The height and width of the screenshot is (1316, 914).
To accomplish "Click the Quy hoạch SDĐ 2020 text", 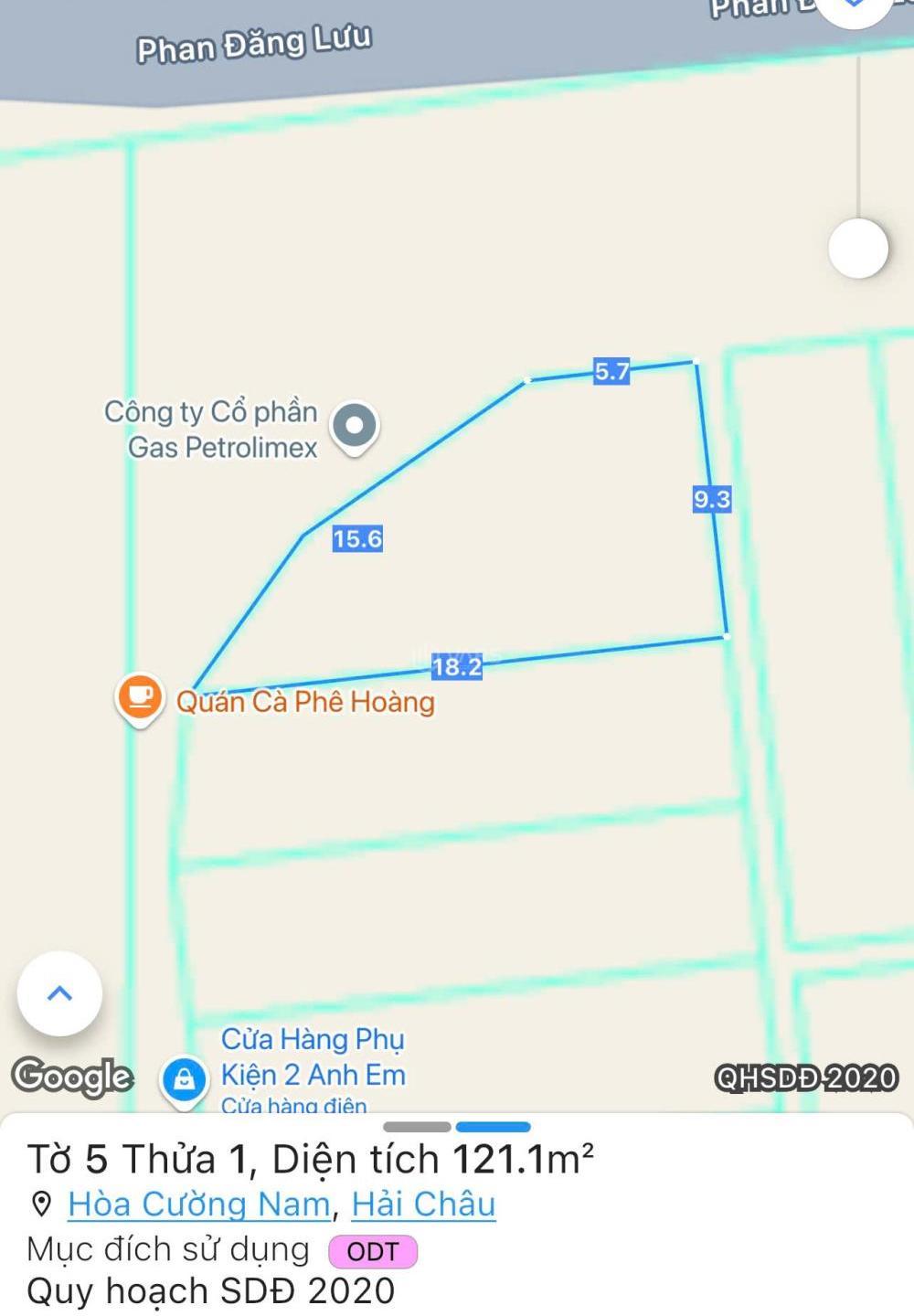I will [x=210, y=1291].
